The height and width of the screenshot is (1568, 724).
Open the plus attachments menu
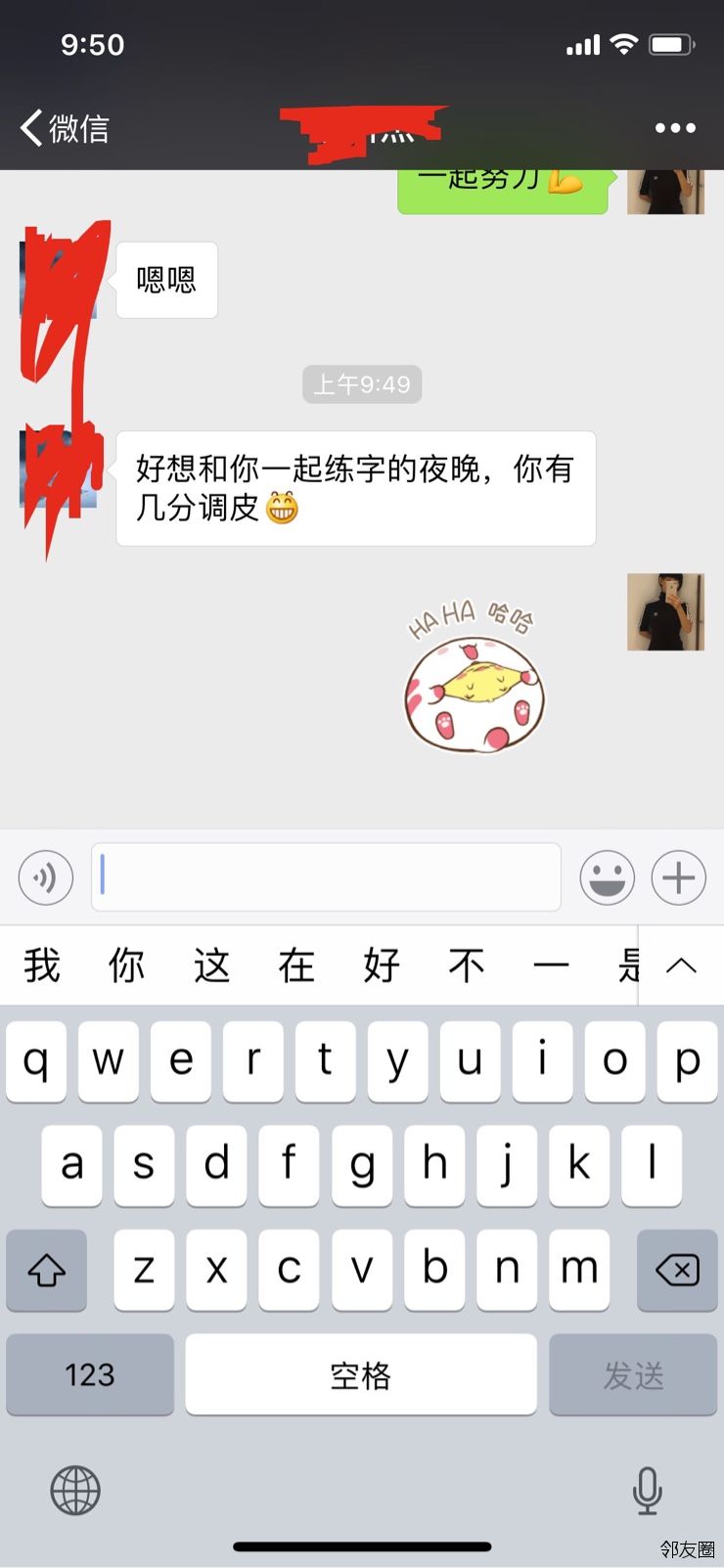click(678, 877)
